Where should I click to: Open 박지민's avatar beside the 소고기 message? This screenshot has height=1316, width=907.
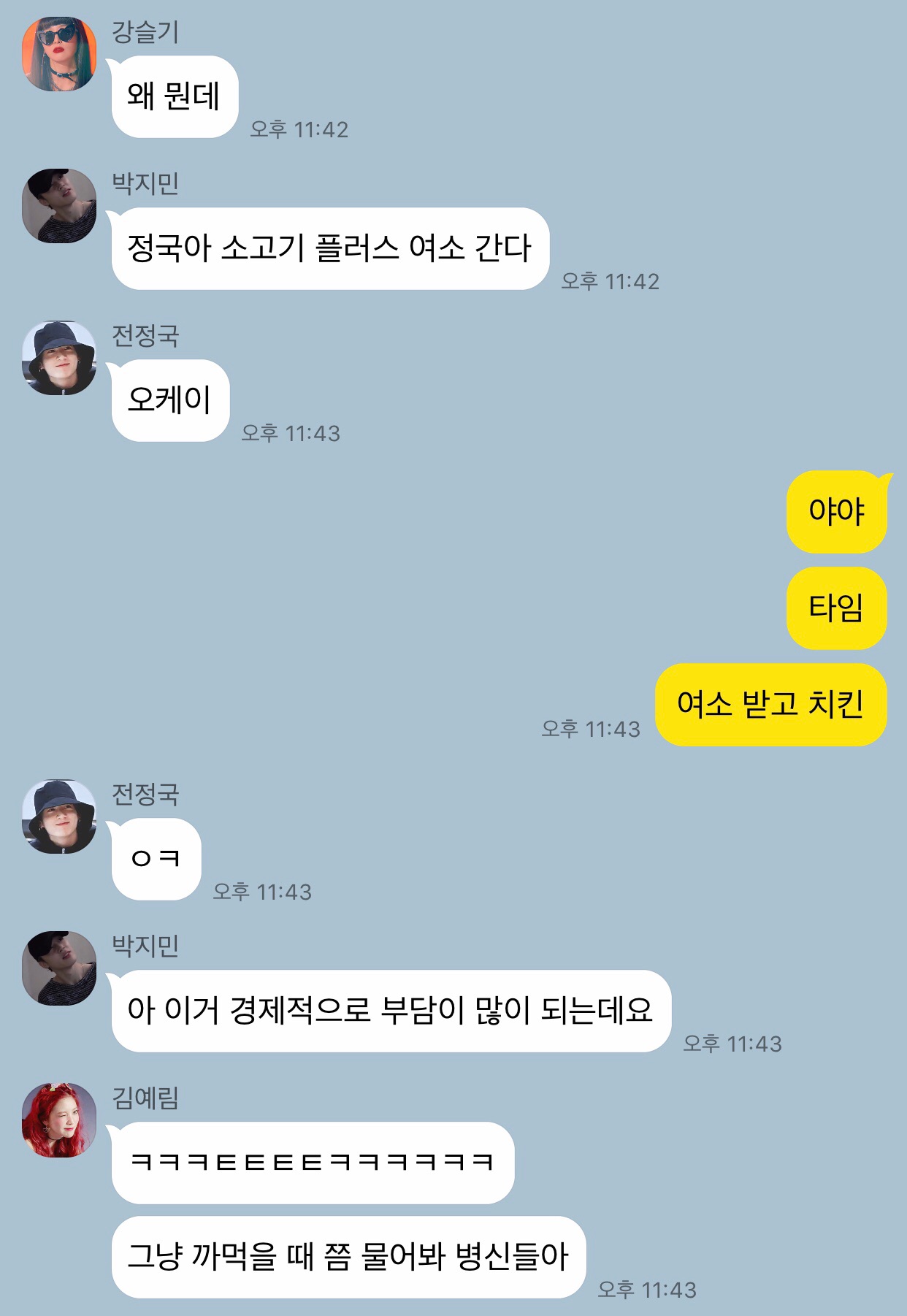coord(59,206)
